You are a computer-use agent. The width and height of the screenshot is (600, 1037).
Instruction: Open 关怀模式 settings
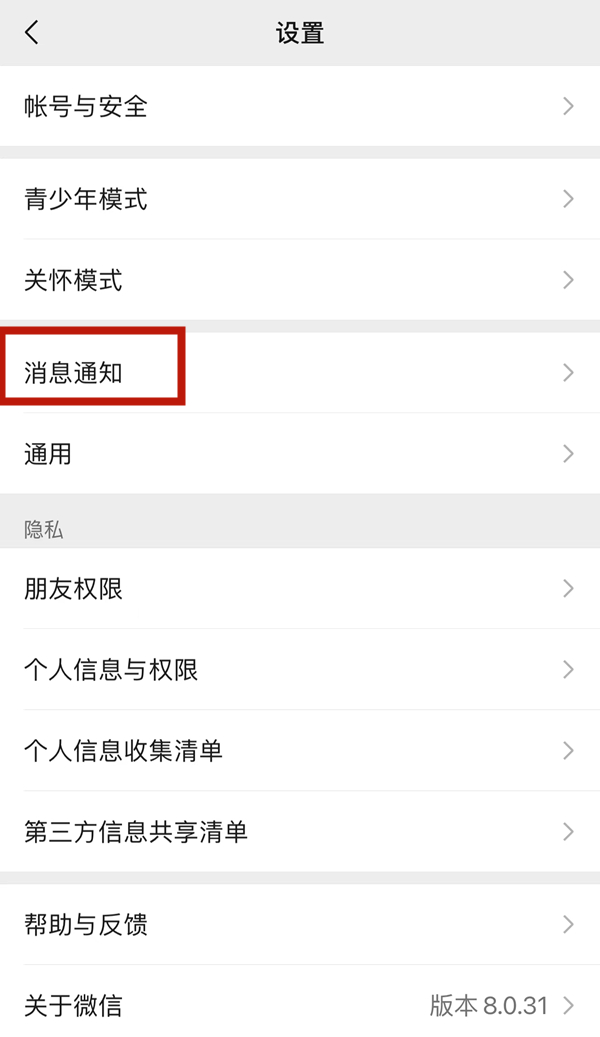click(x=300, y=280)
